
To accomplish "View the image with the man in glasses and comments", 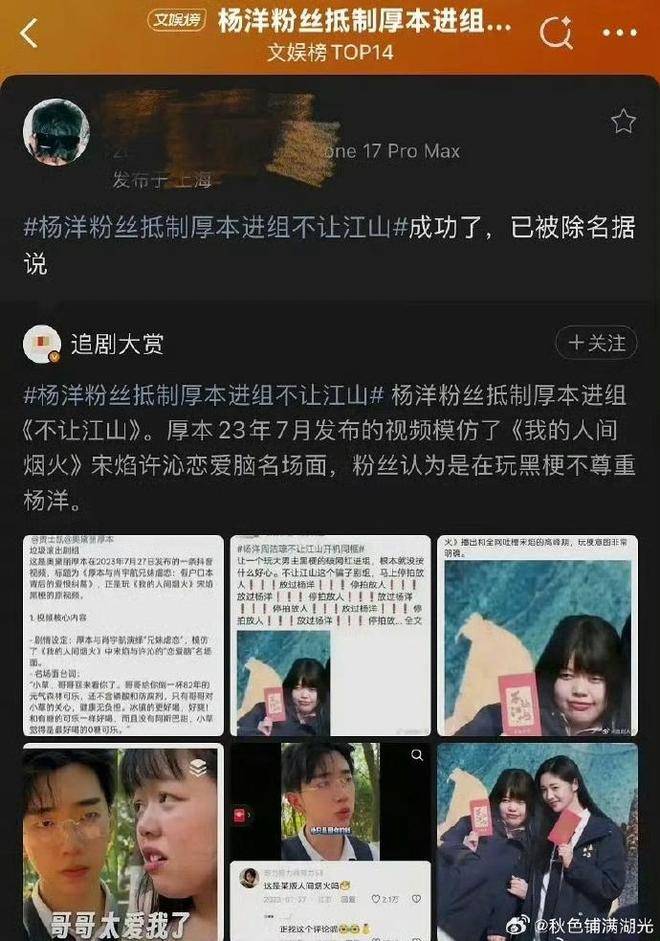I will click(330, 841).
